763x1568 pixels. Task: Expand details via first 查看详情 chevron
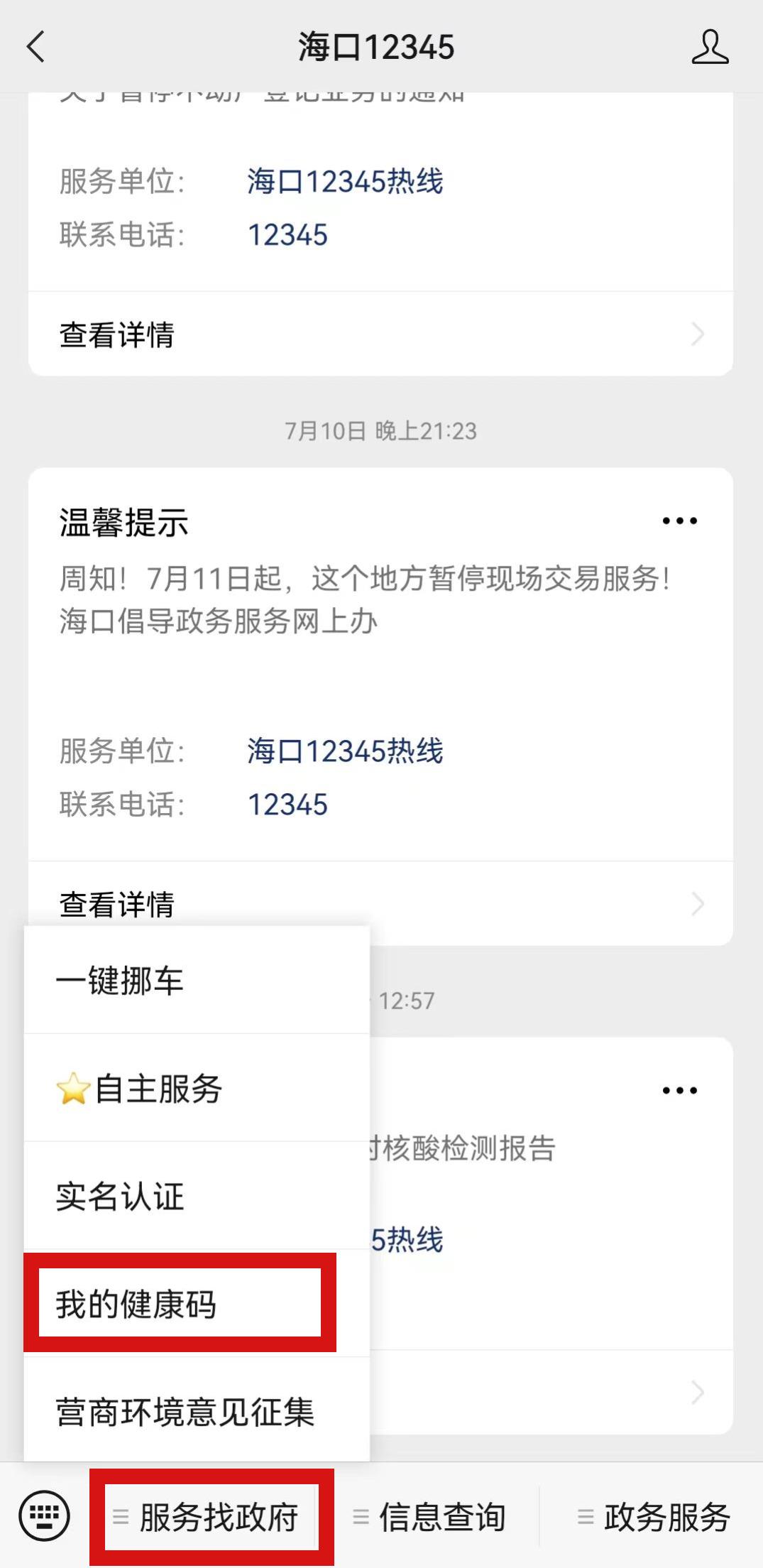pyautogui.click(x=699, y=334)
